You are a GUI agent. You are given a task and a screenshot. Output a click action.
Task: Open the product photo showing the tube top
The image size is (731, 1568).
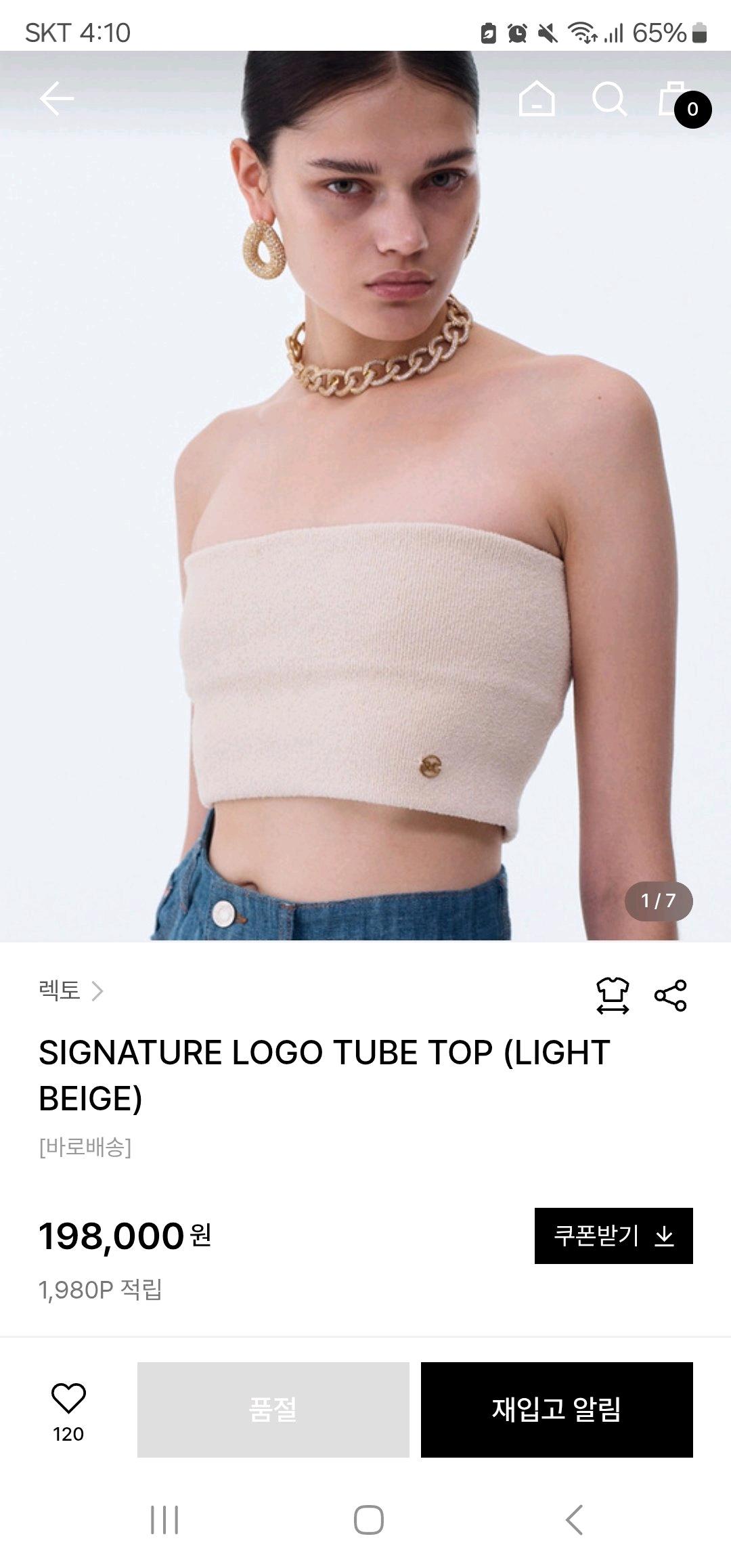[365, 496]
